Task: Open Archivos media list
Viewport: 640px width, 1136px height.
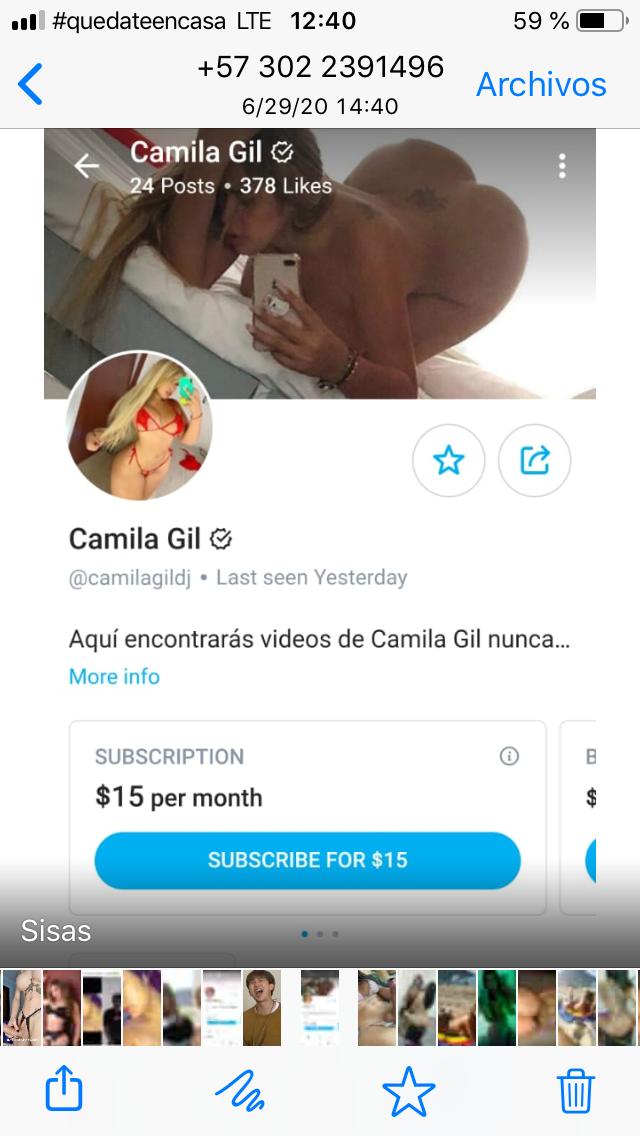Action: [x=540, y=85]
